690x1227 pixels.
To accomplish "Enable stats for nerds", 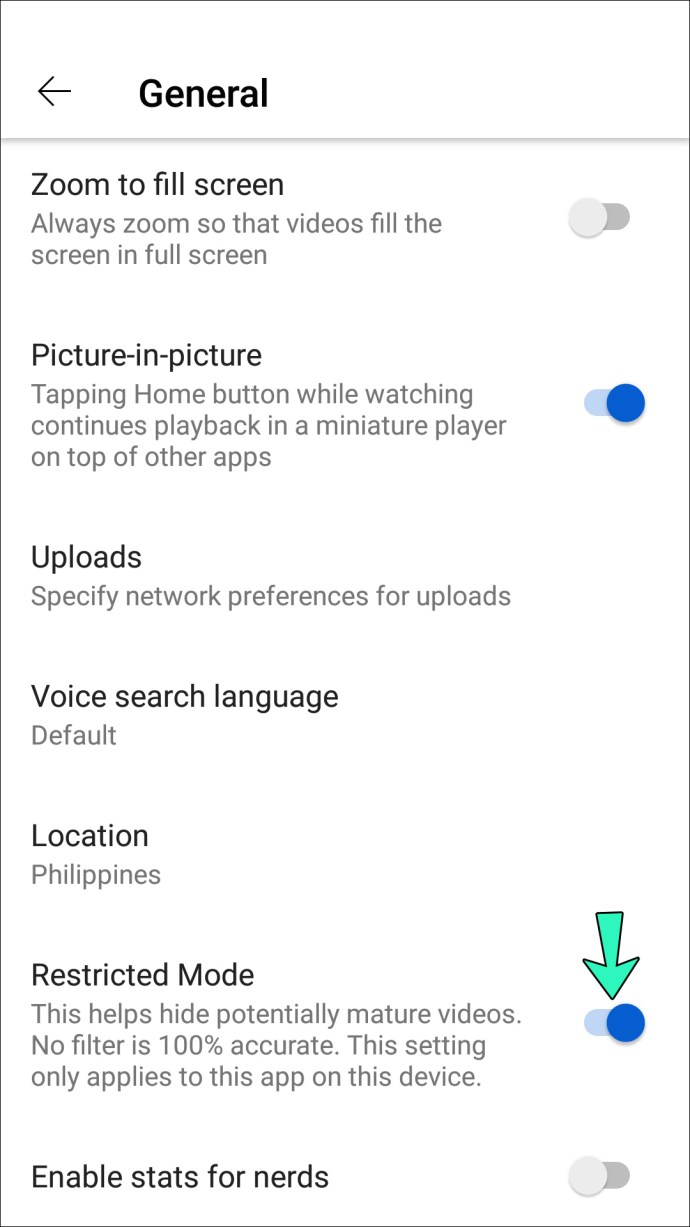I will tap(600, 1177).
